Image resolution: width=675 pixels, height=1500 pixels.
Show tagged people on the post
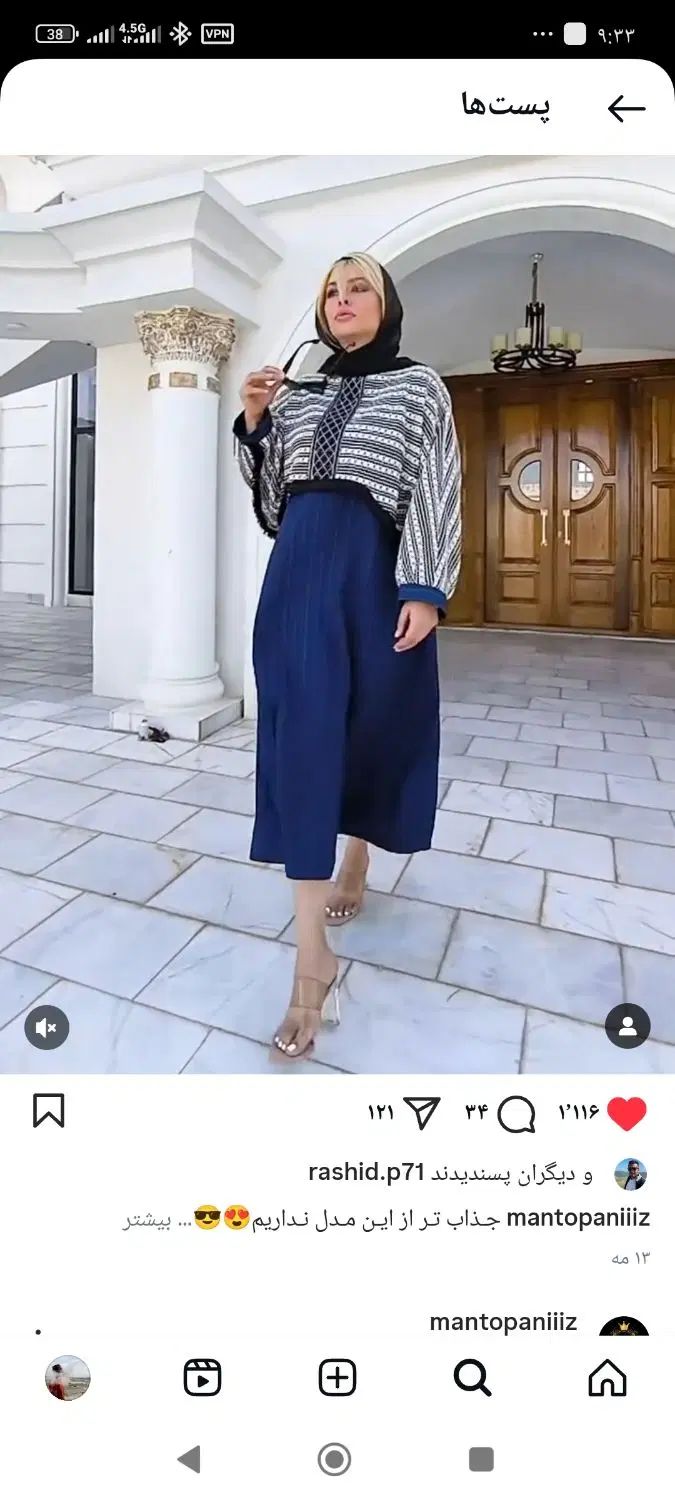tap(627, 1026)
